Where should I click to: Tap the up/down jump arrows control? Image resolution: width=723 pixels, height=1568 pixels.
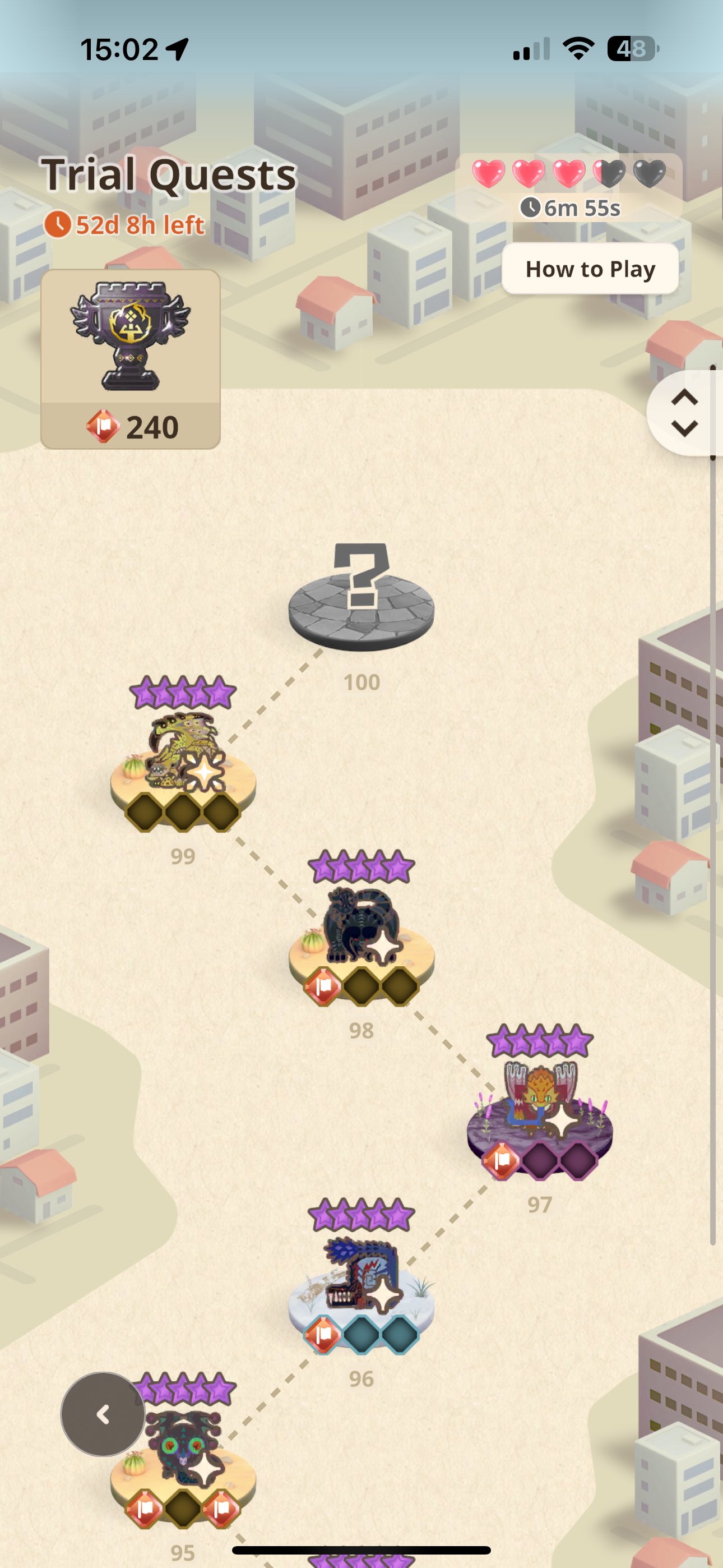click(685, 413)
